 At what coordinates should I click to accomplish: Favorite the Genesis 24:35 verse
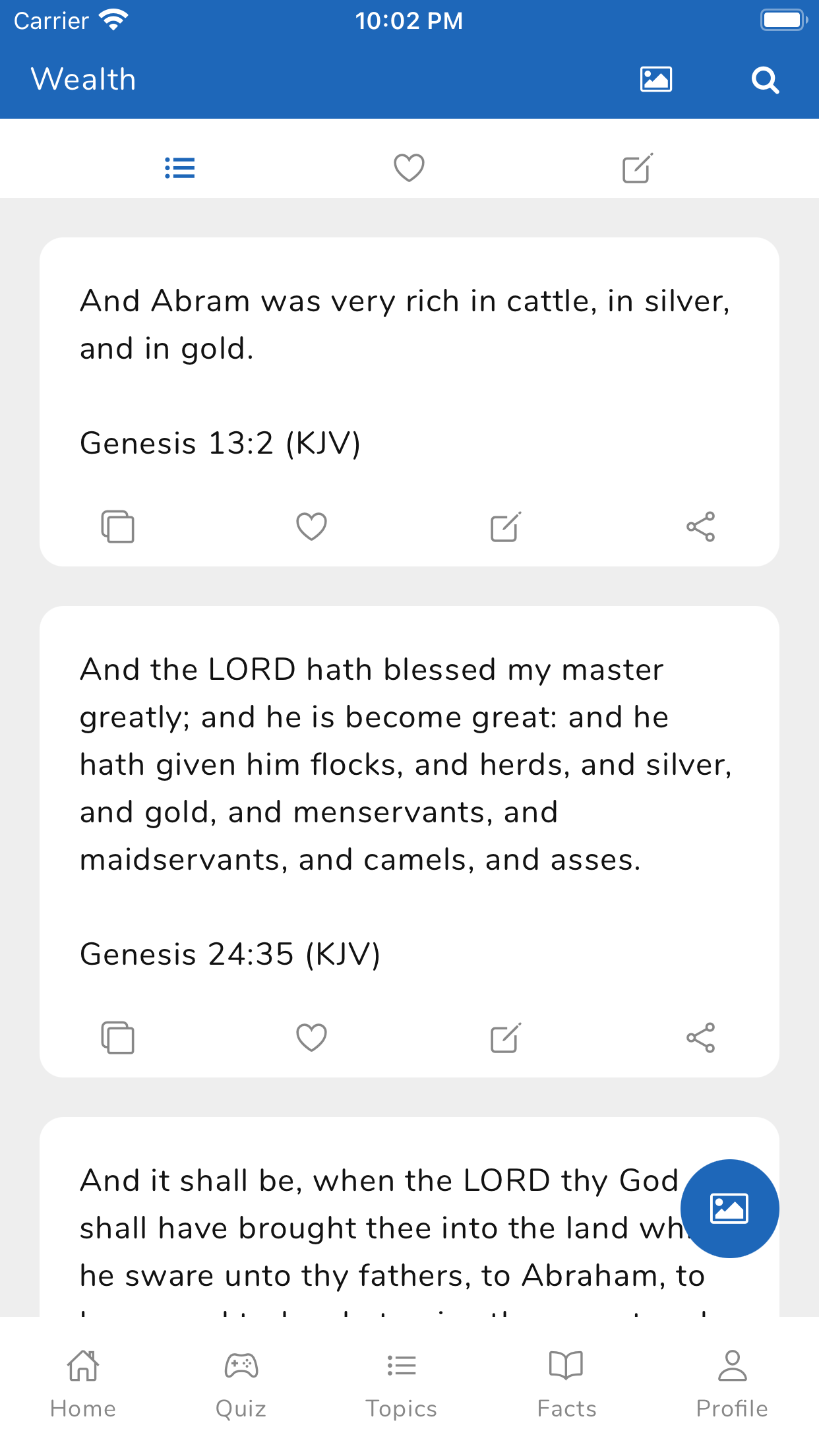[x=311, y=1037]
